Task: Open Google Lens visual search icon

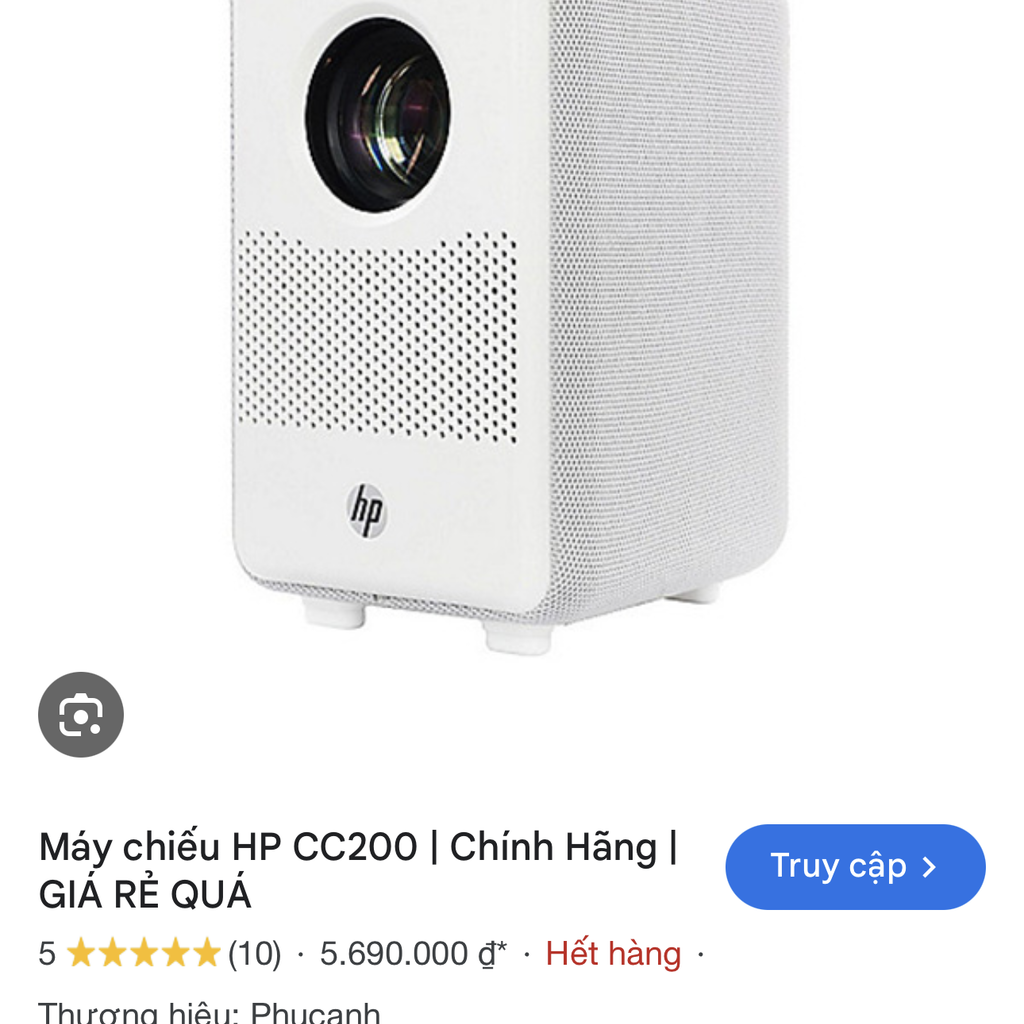Action: click(x=81, y=715)
